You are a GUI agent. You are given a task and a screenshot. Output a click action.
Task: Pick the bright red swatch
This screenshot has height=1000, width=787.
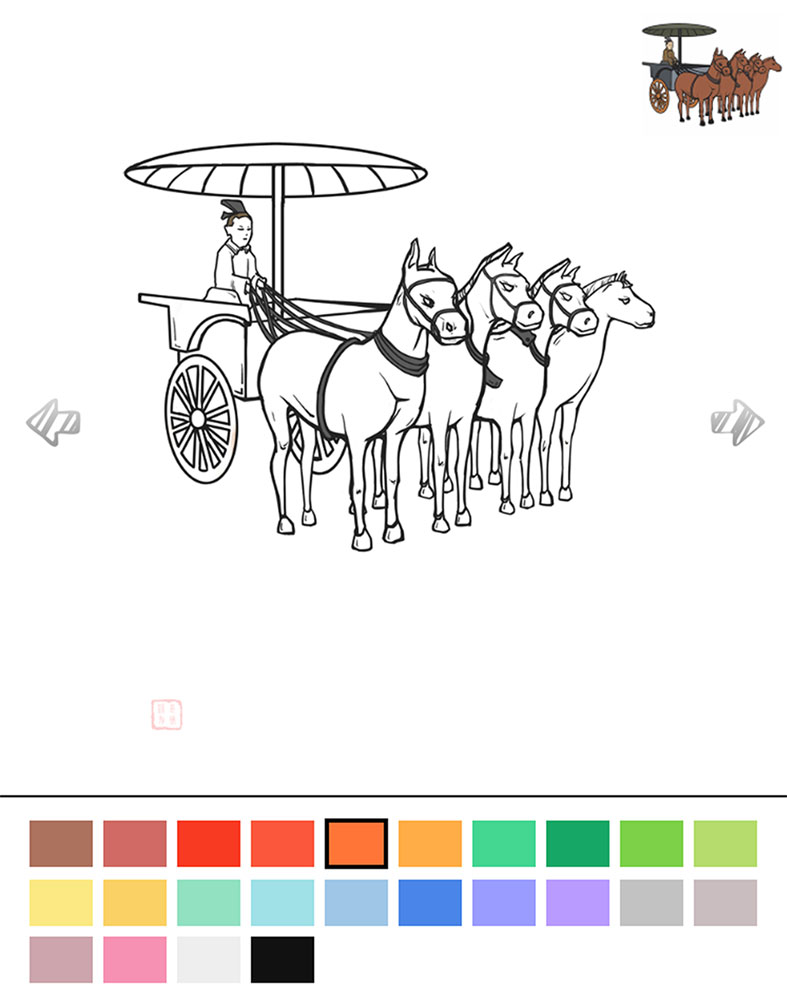click(209, 843)
